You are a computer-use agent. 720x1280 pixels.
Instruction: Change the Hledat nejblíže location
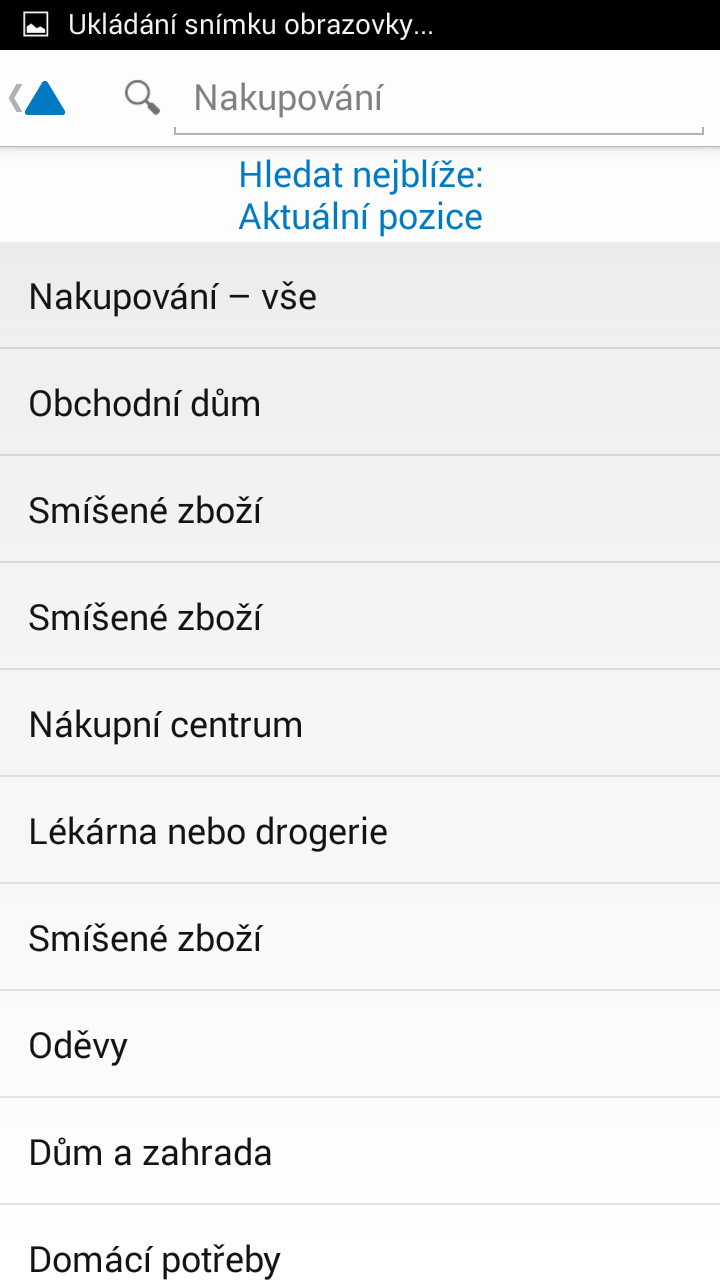coord(360,196)
